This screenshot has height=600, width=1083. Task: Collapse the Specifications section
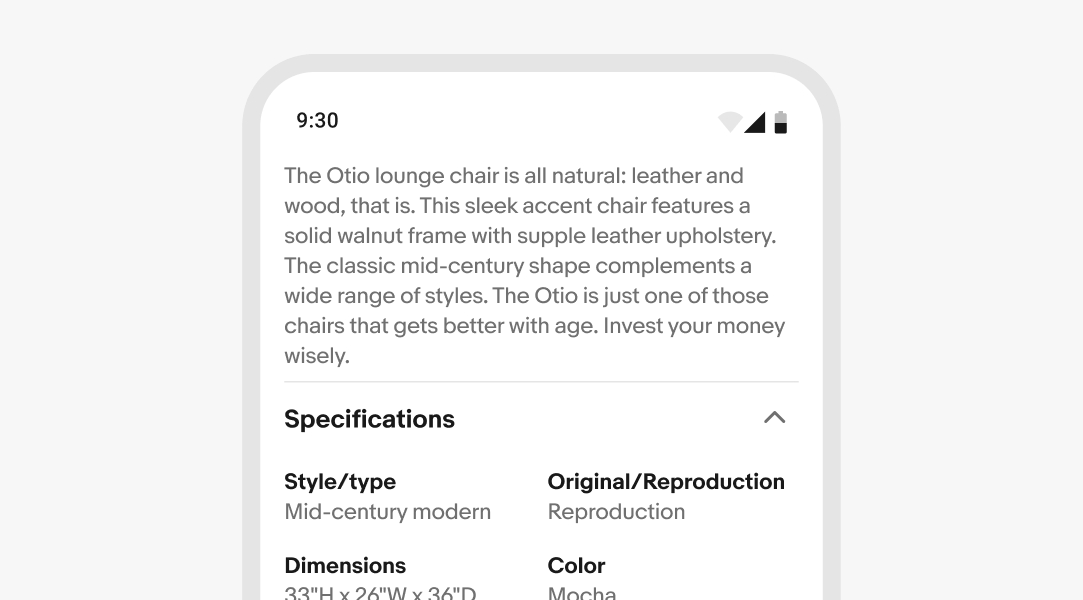click(x=774, y=418)
